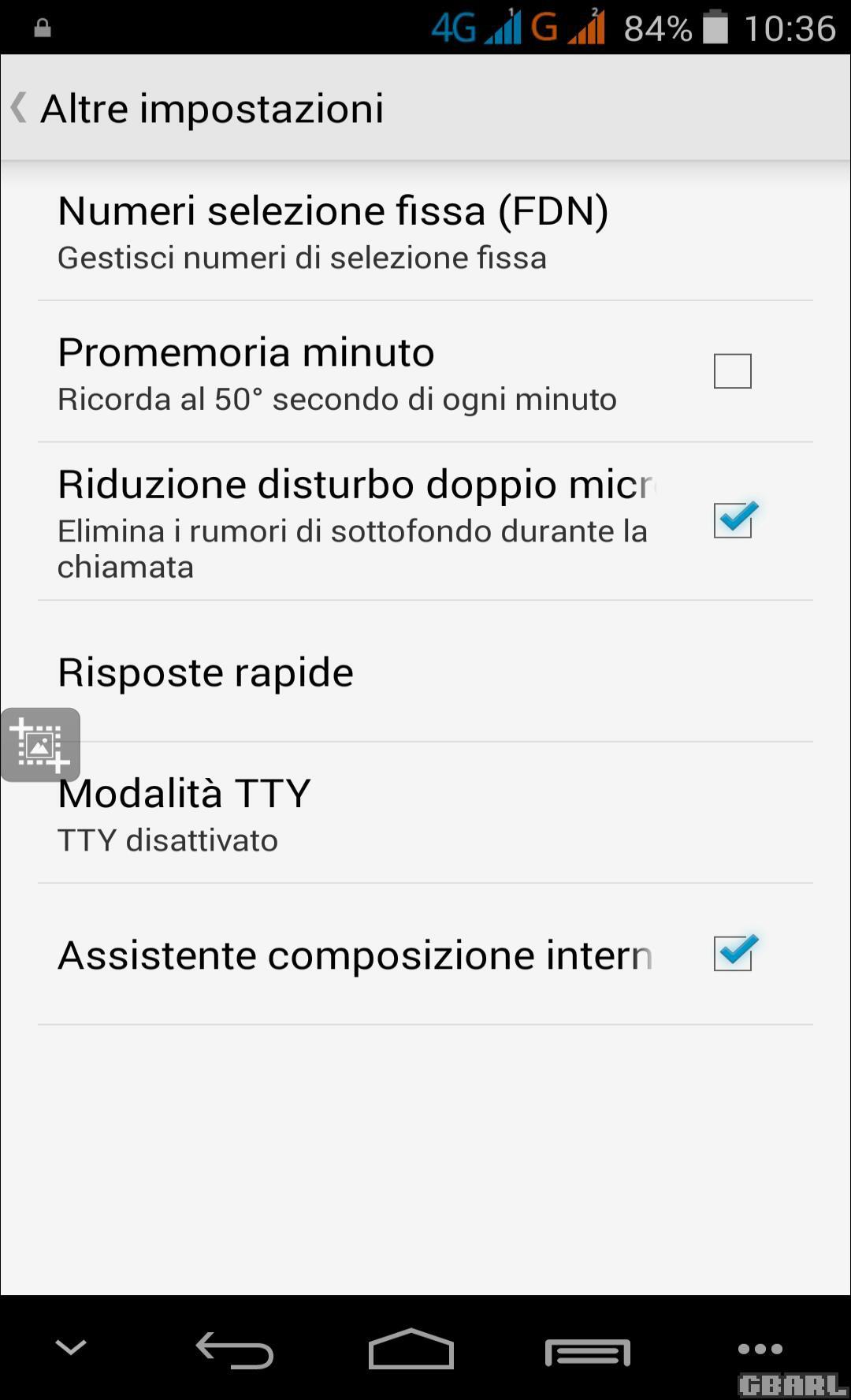Go to the home screen

tap(411, 1350)
